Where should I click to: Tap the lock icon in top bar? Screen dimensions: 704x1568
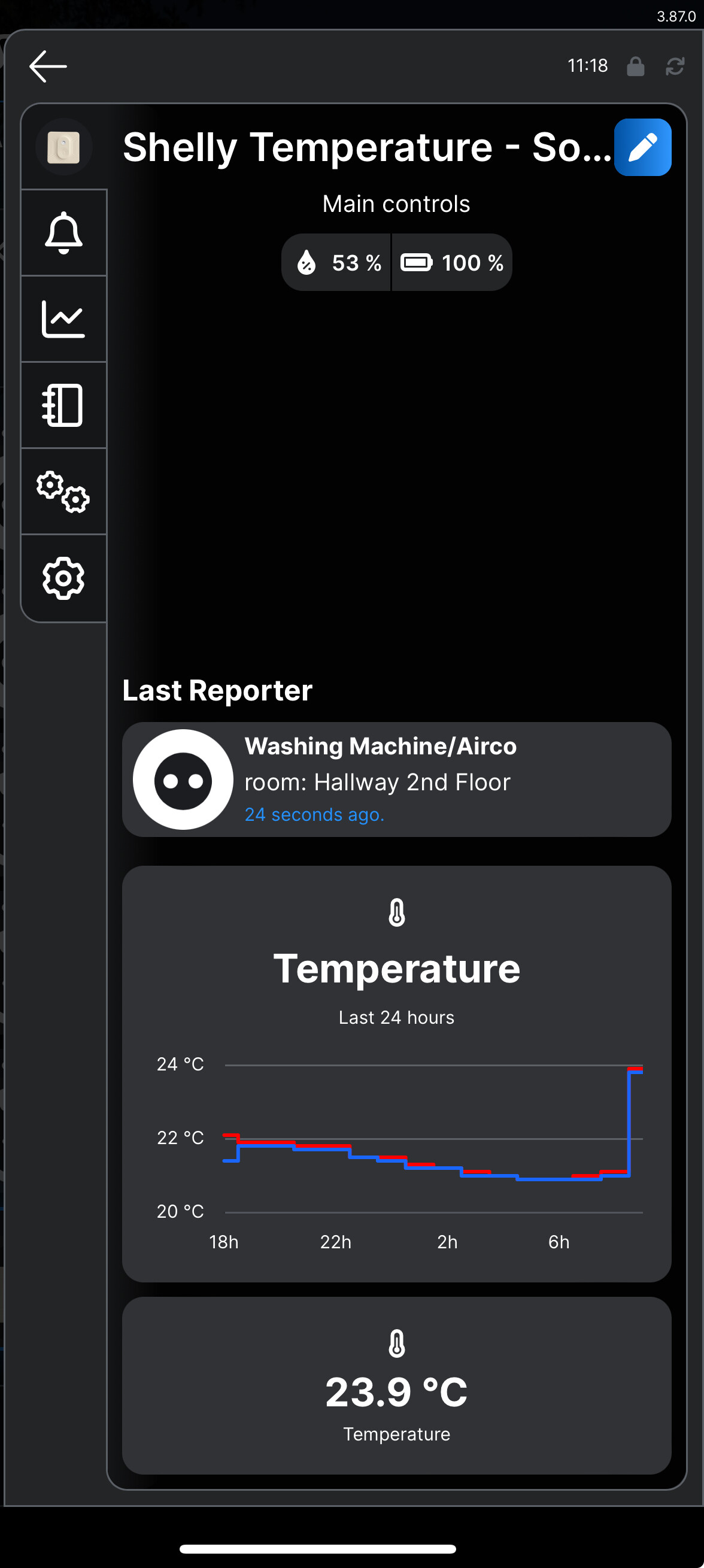635,66
